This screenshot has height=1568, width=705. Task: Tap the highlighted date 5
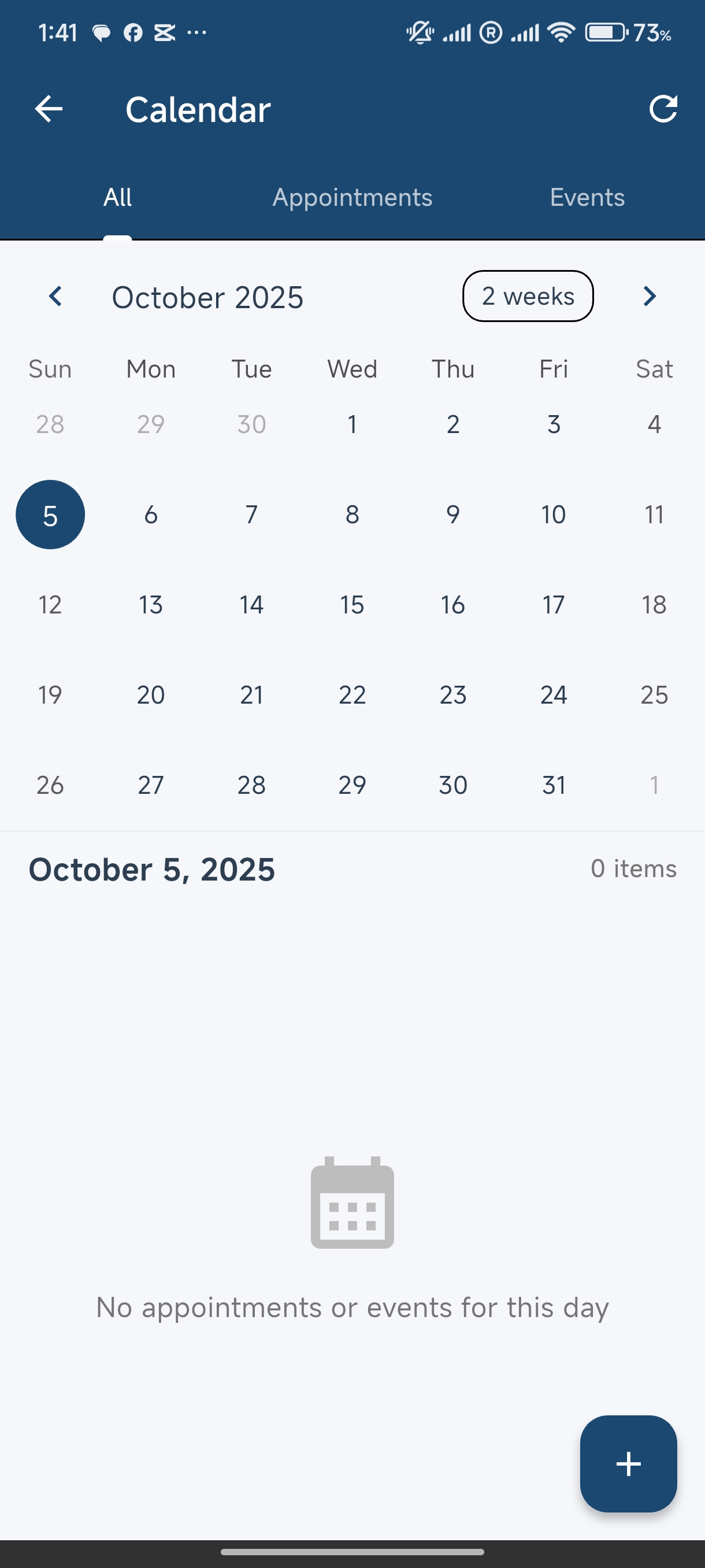[x=50, y=514]
